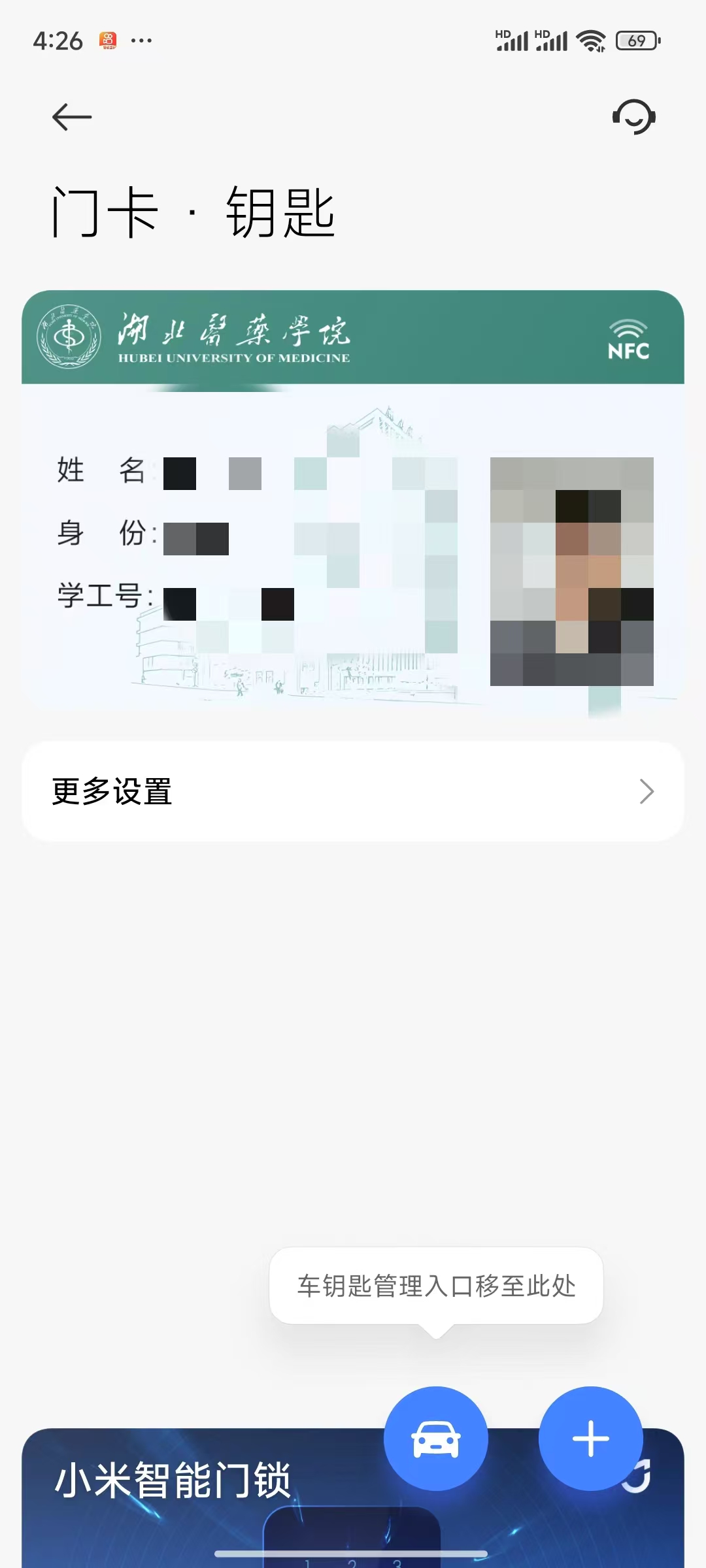
Task: Open 更多设置 row
Action: 353,791
